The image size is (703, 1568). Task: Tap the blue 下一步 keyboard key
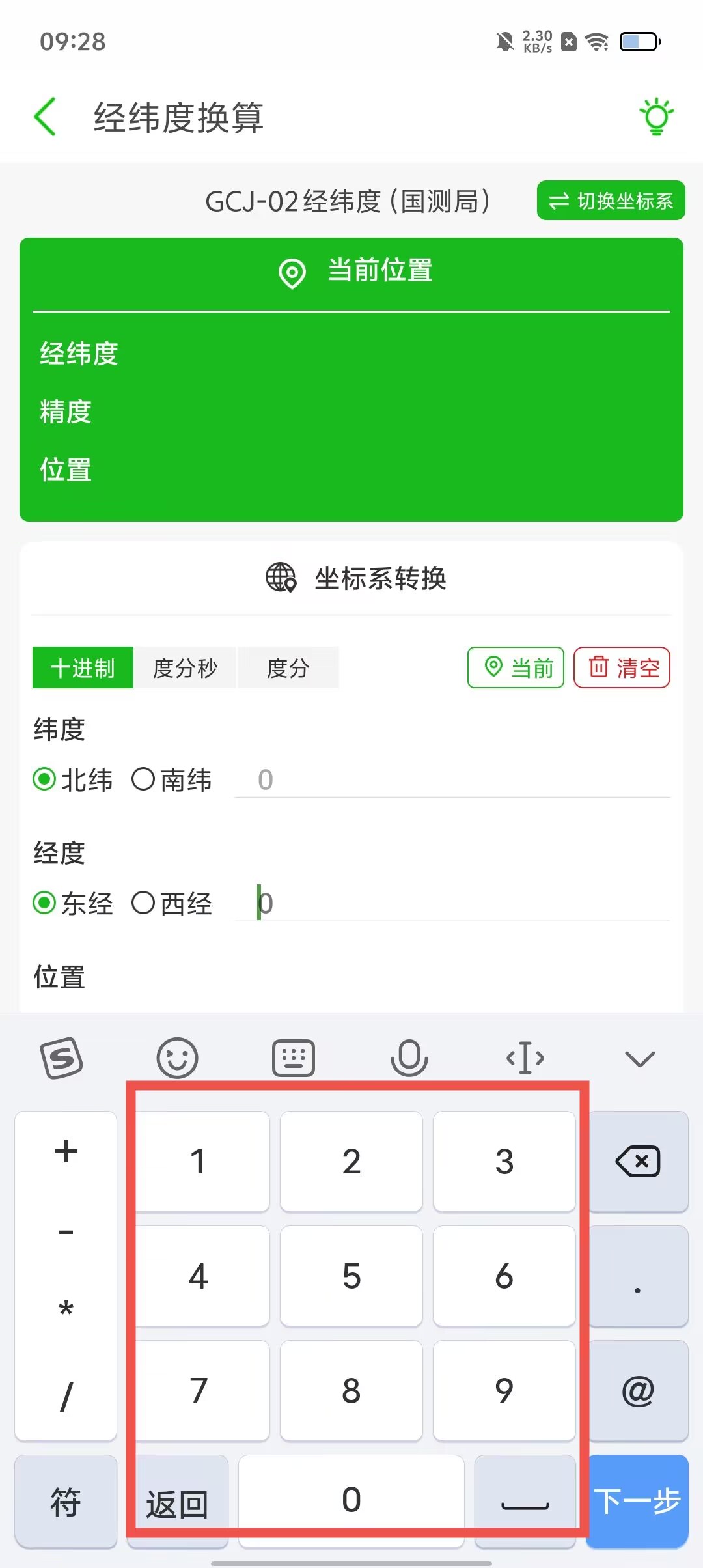[638, 1501]
